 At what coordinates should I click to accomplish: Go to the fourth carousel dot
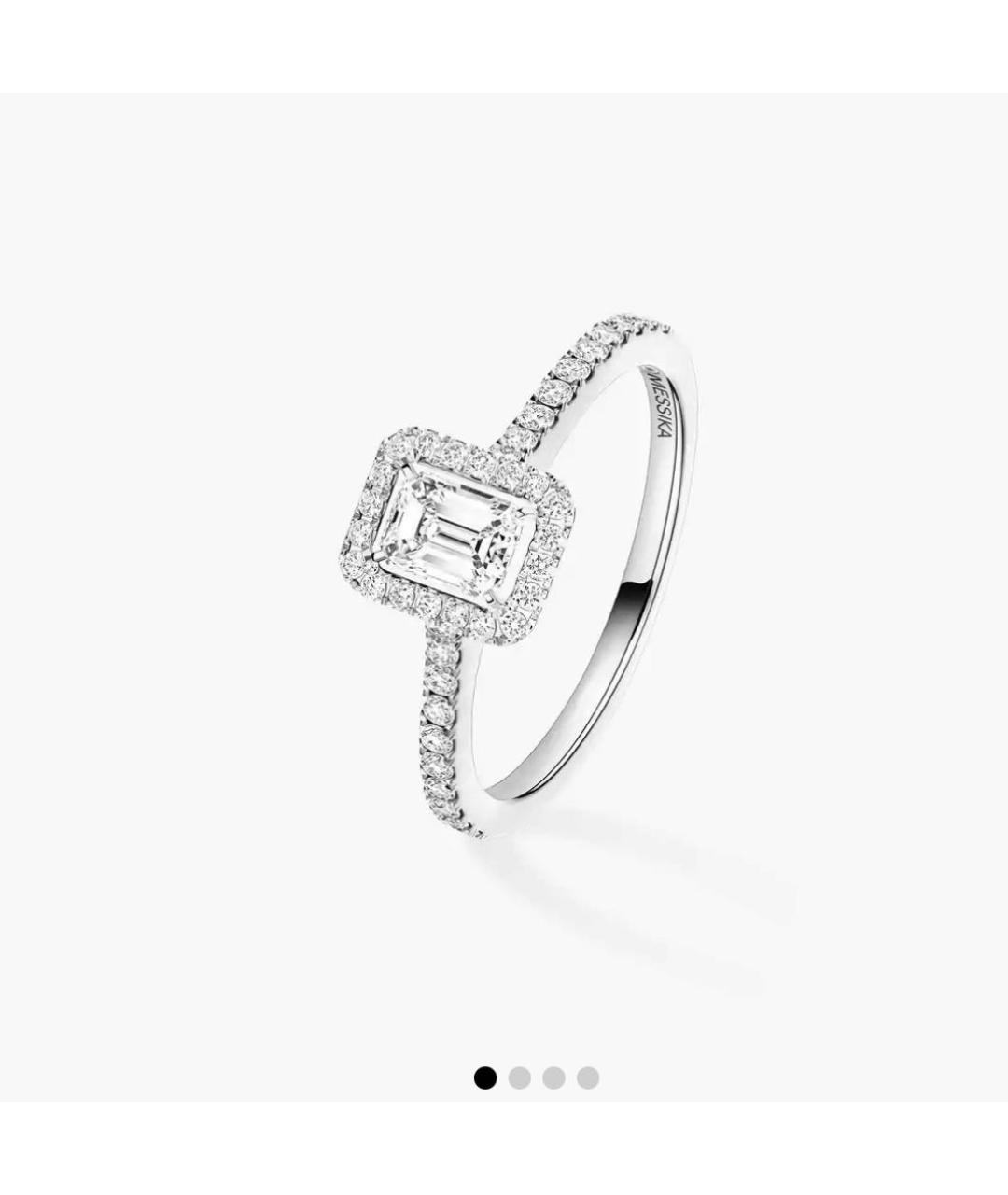pos(587,1078)
